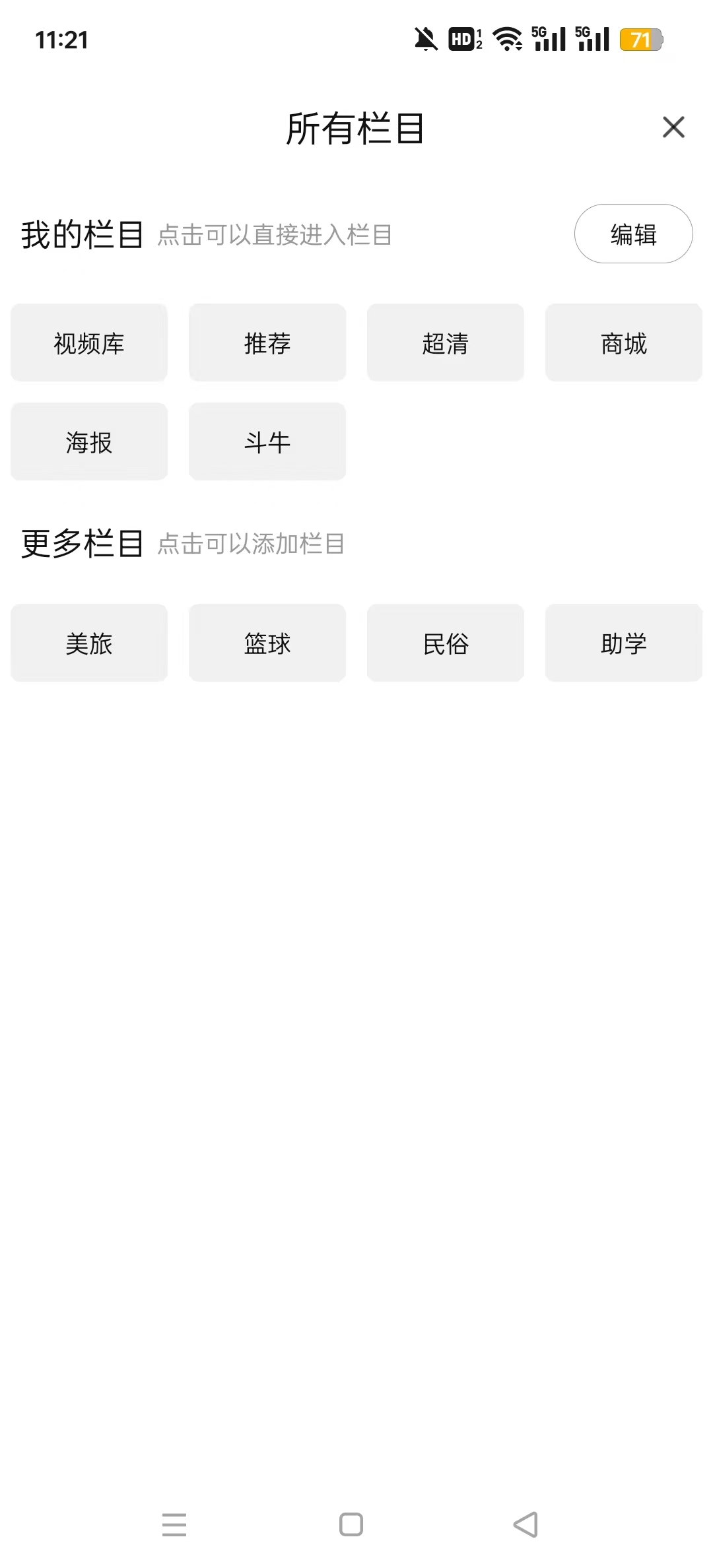Tap 编辑 to edit my columns
The image size is (713, 1568).
coord(633,234)
